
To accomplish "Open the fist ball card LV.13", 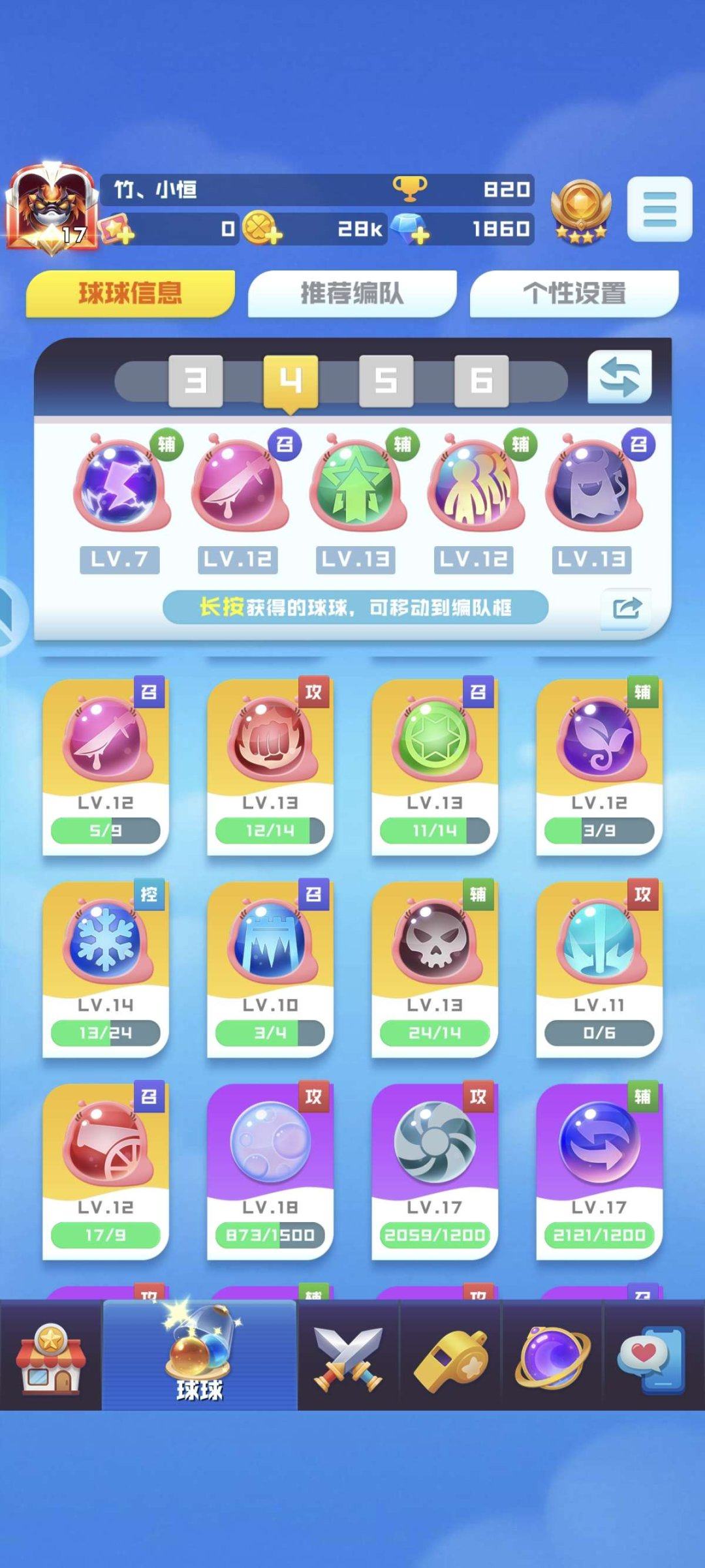I will [270, 767].
